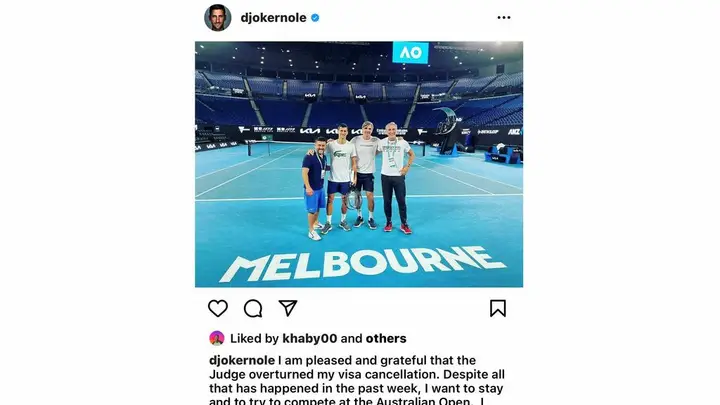Image resolution: width=720 pixels, height=405 pixels.
Task: Open the Melbourne court photo
Action: pos(359,164)
